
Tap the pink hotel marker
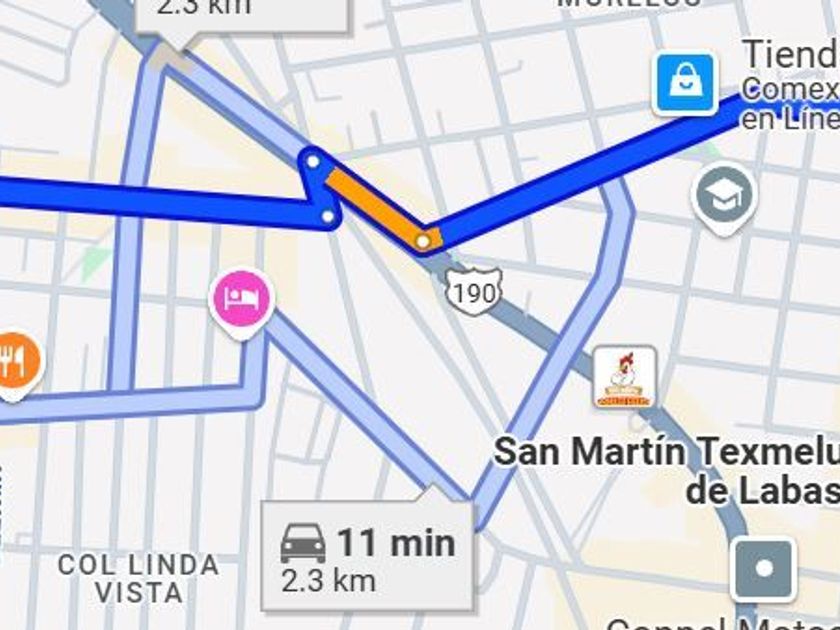[242, 303]
